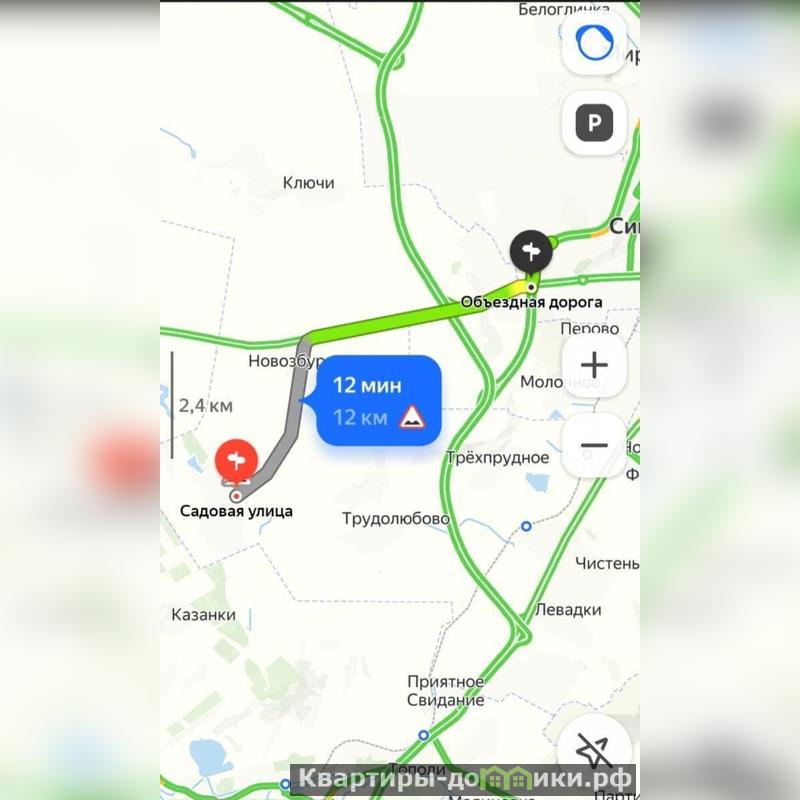Toggle the parking layer
The width and height of the screenshot is (800, 800).
tap(594, 123)
